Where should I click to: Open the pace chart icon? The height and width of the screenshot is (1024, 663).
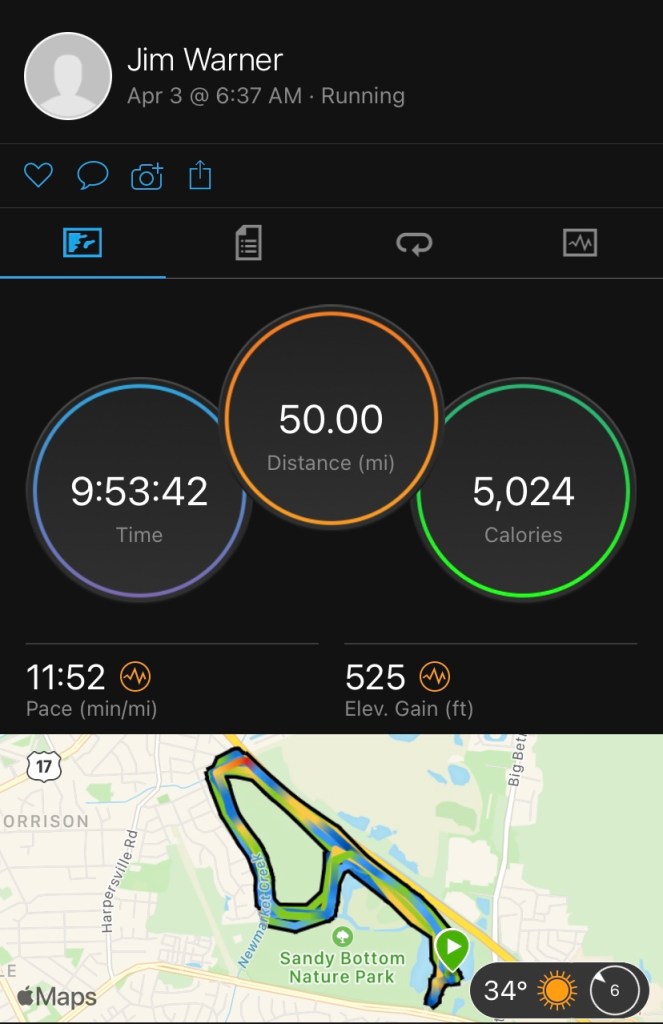click(x=135, y=677)
